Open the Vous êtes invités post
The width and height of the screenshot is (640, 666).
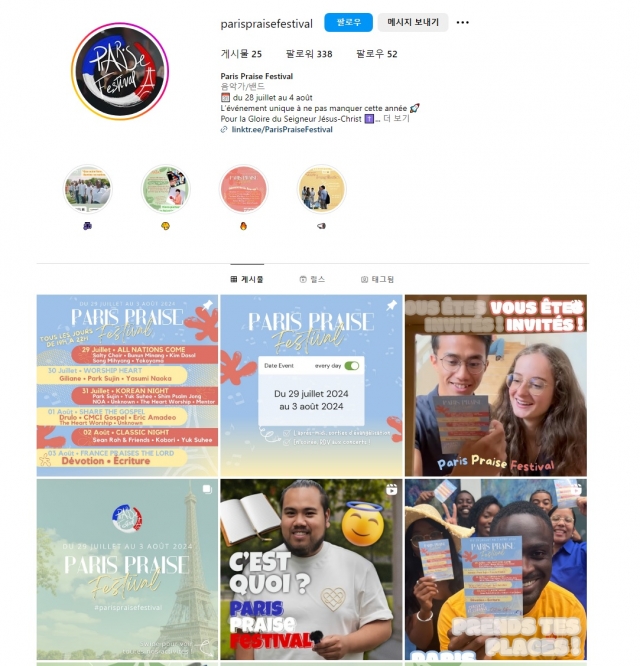pos(495,385)
